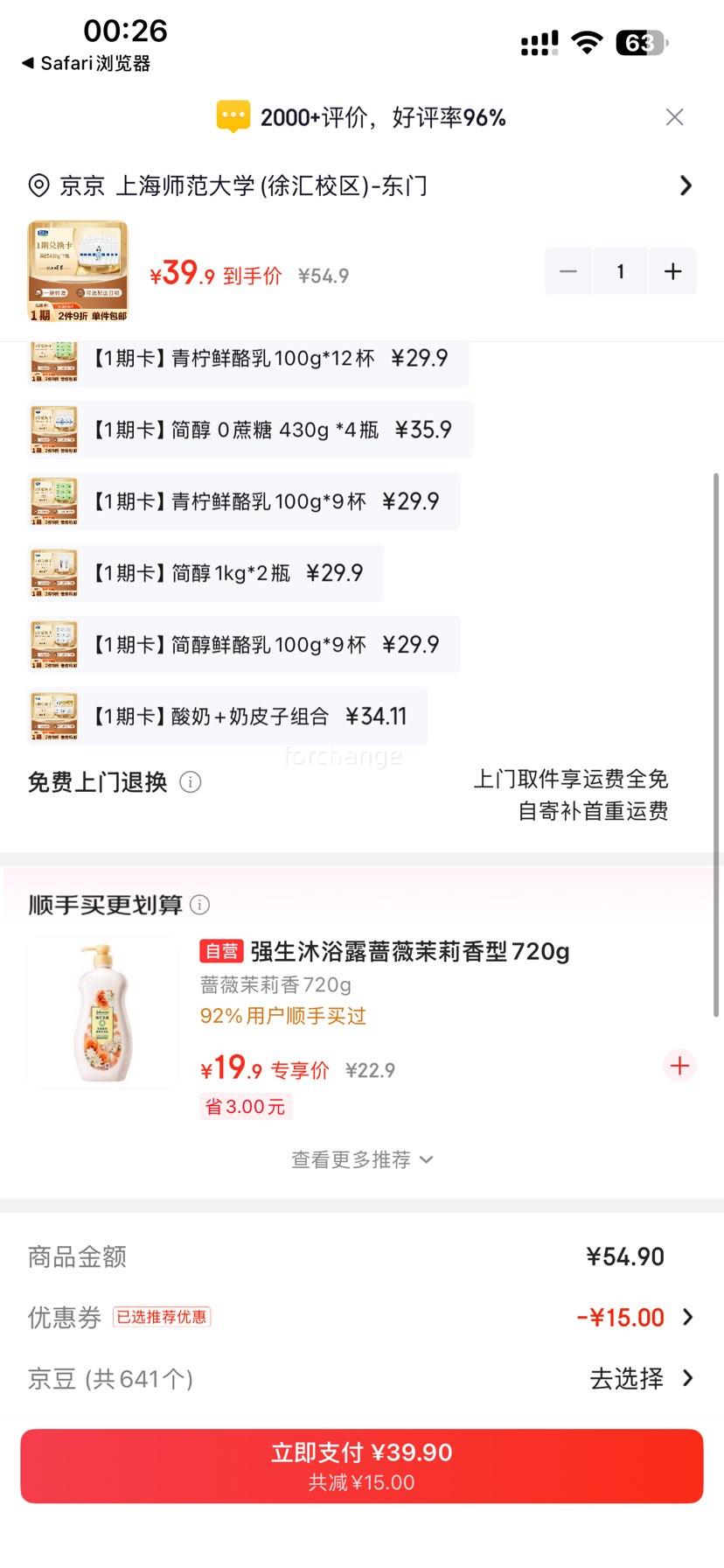Tap the info icon next to 免费上门退换
724x1568 pixels.
[191, 782]
